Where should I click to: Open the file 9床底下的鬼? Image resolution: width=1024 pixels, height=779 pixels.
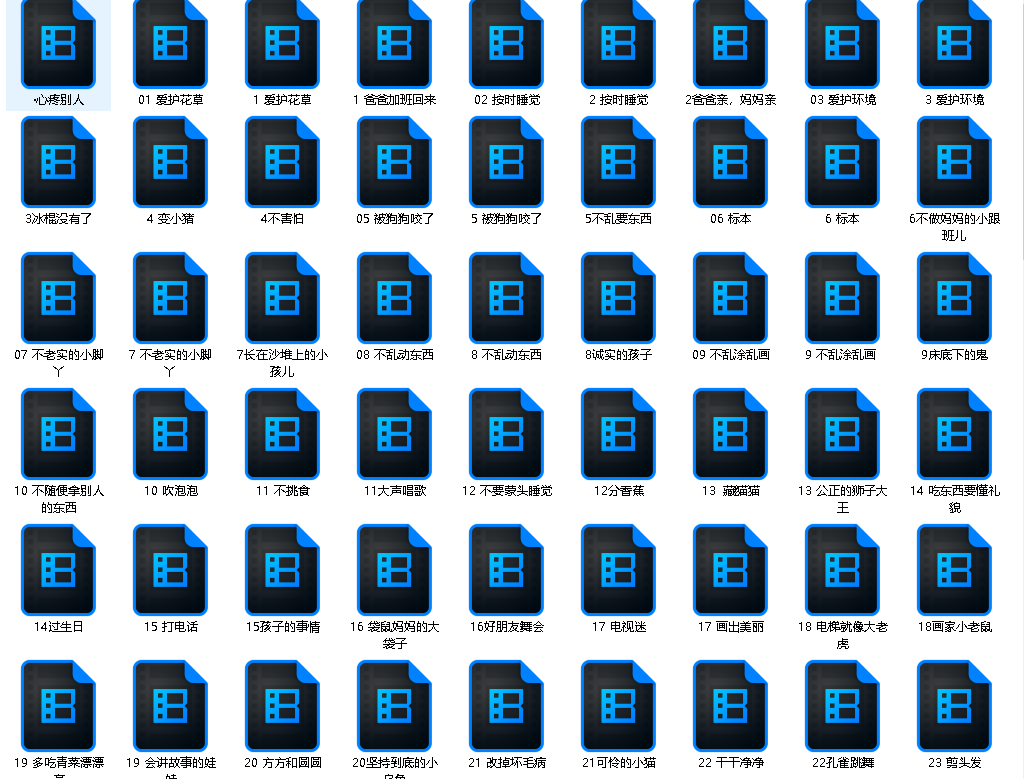(955, 299)
